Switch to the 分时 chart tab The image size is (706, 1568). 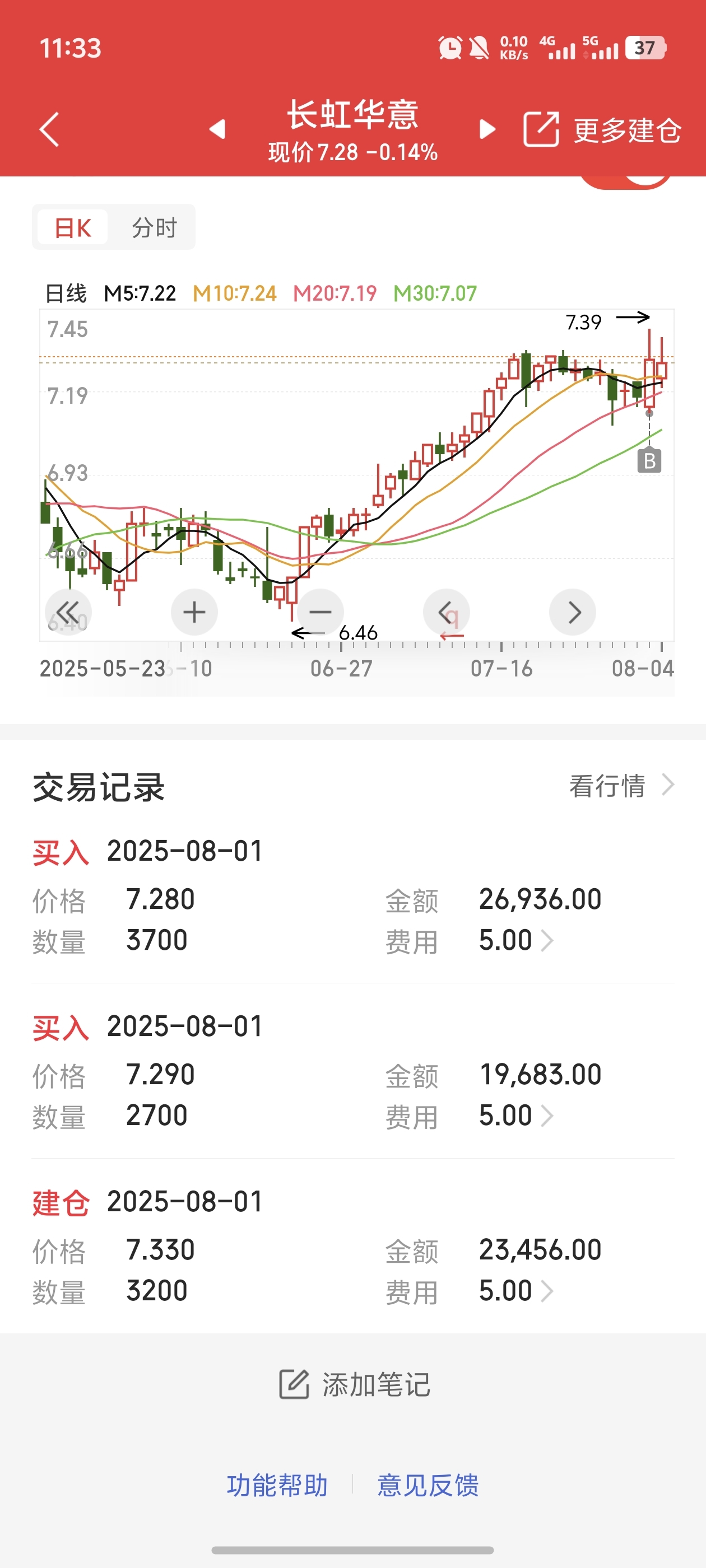click(x=154, y=228)
